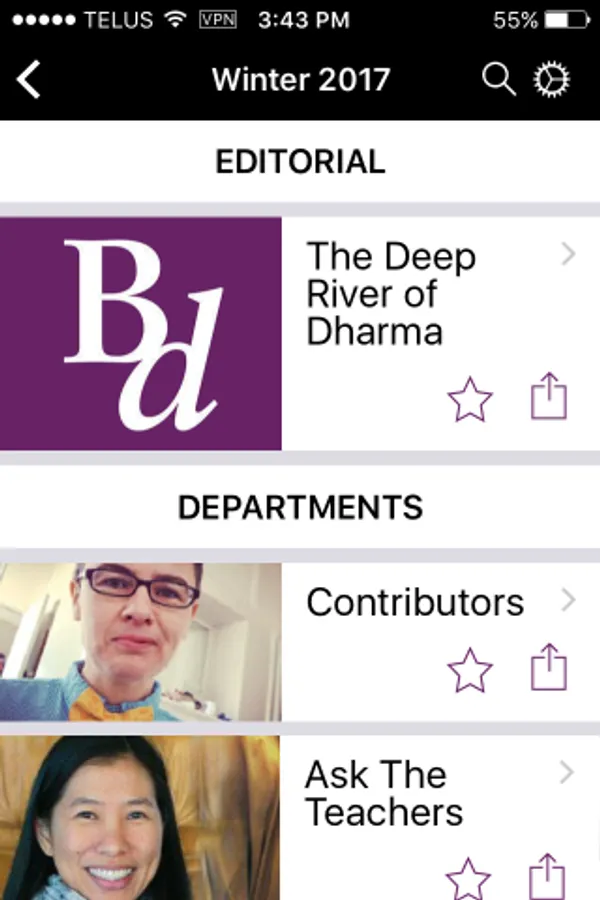Open Ask The Teachers article
This screenshot has height=900, width=600.
click(384, 793)
